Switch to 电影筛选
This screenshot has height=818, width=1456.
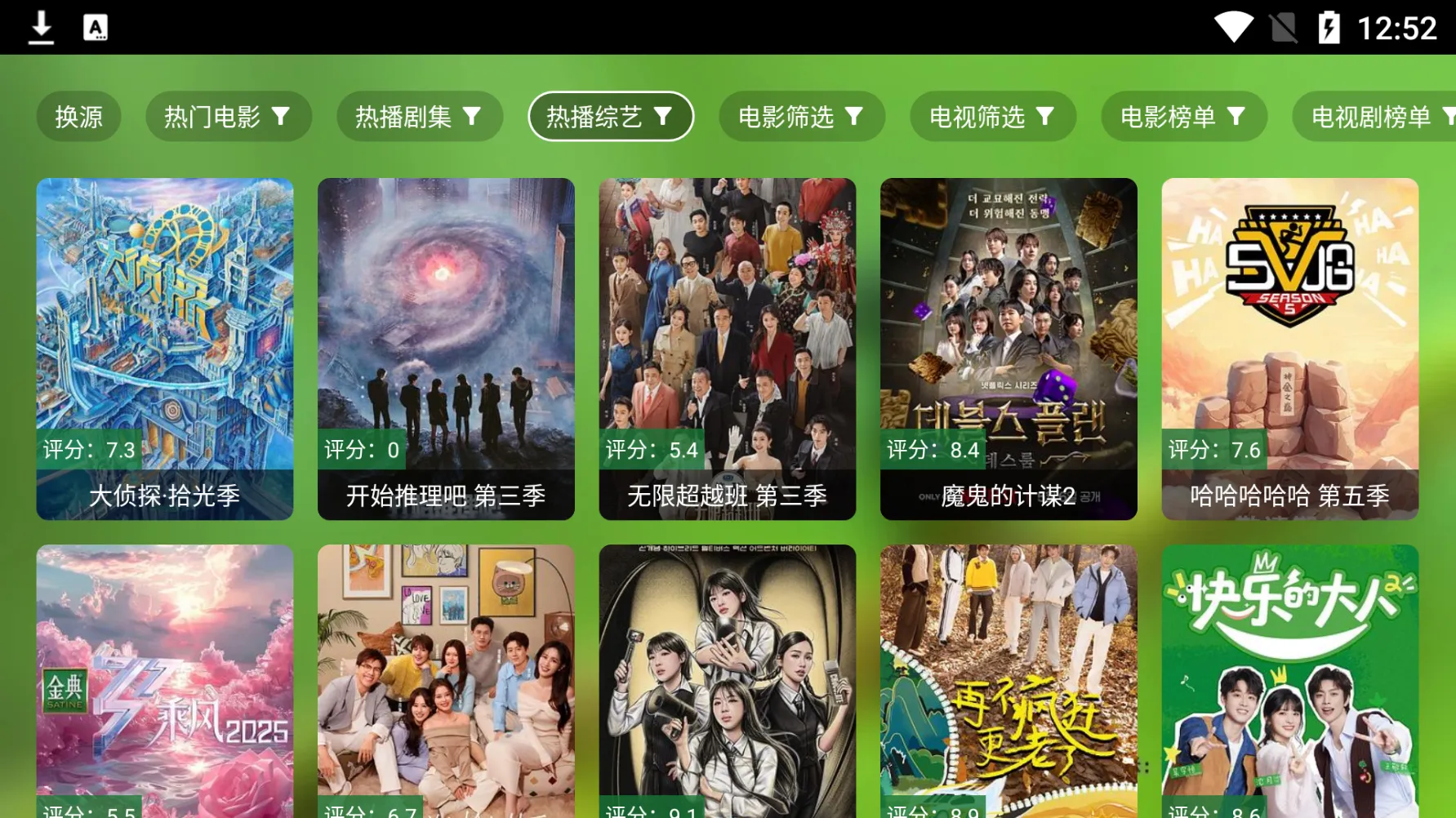(801, 117)
